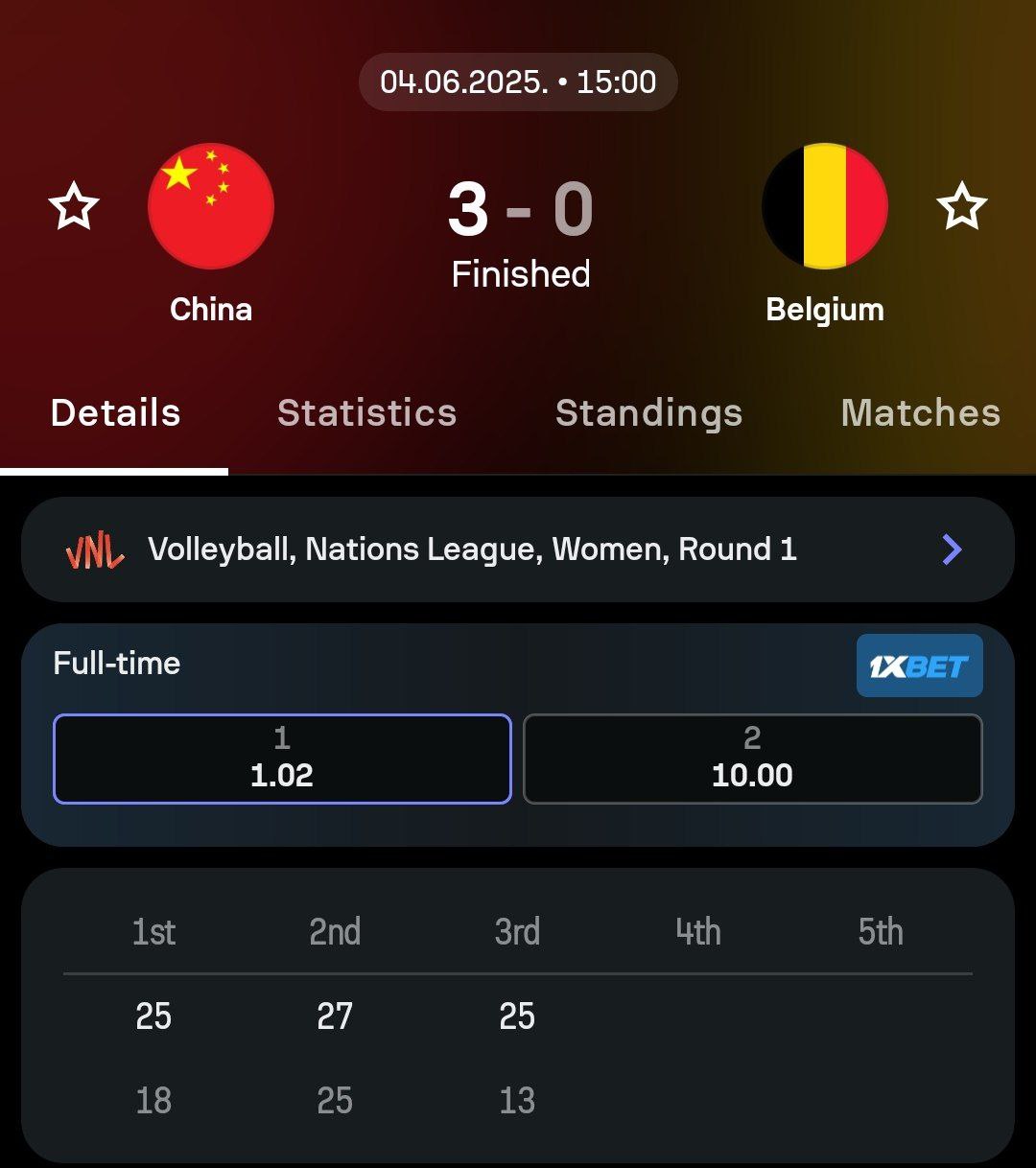Favorite China with the star icon

point(74,207)
